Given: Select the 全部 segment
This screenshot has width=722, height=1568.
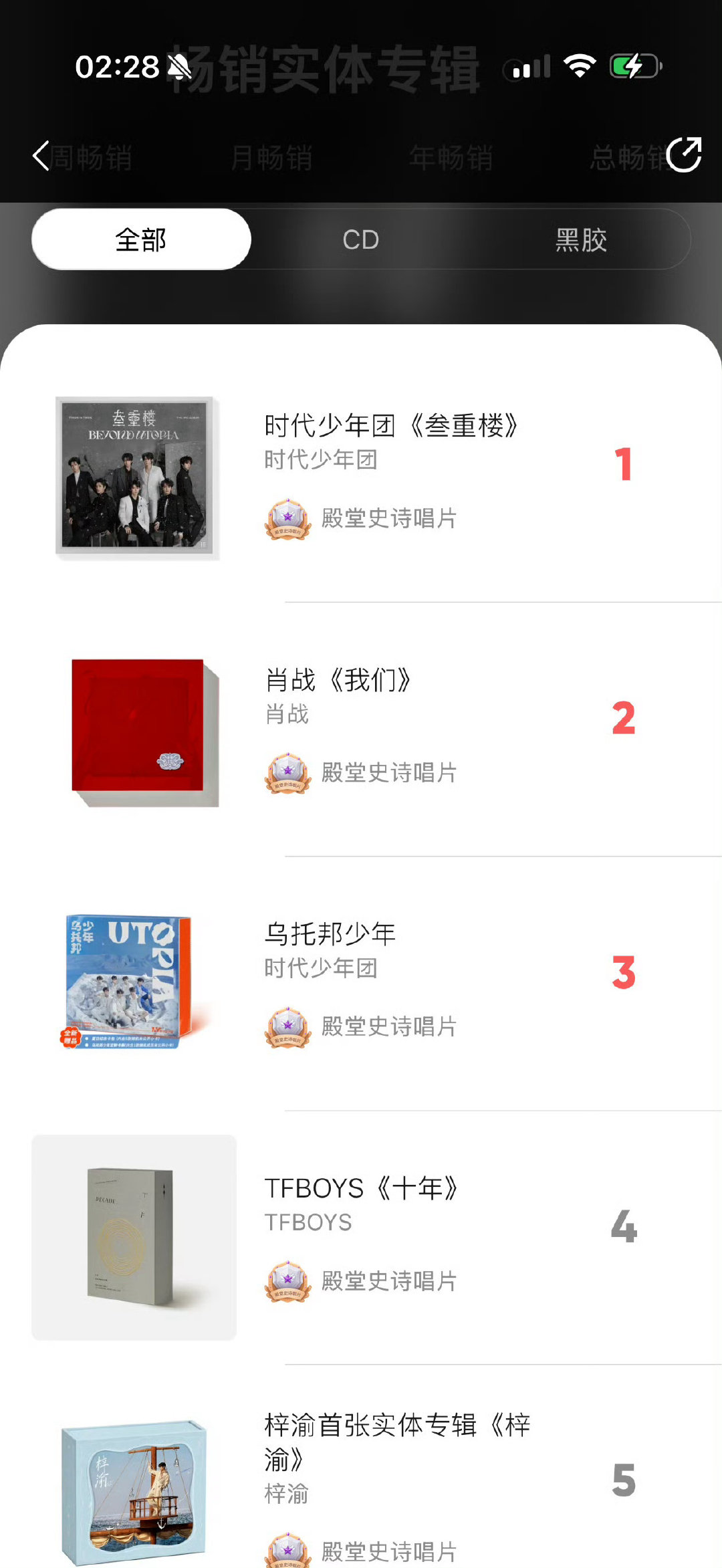Looking at the screenshot, I should (x=141, y=239).
